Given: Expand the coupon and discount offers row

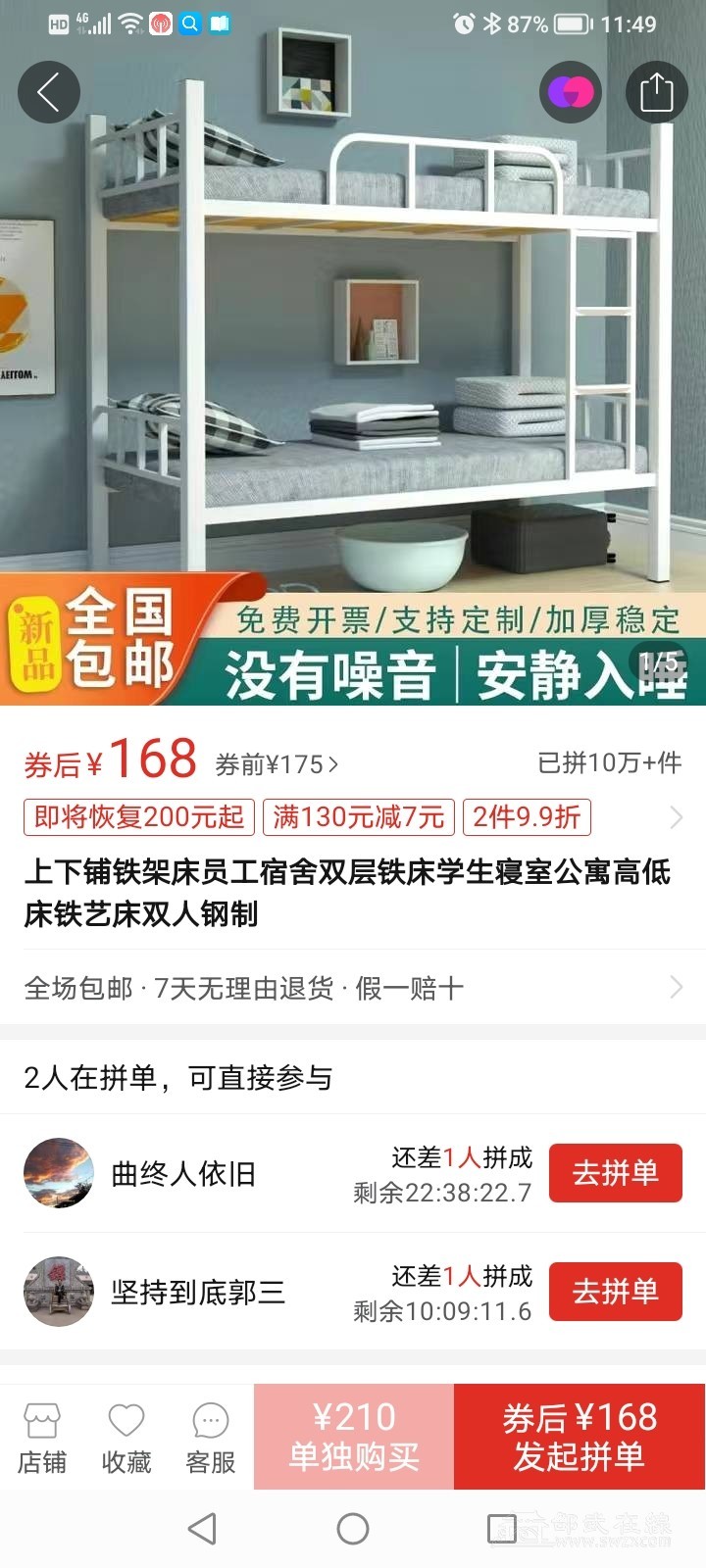Looking at the screenshot, I should pyautogui.click(x=676, y=816).
